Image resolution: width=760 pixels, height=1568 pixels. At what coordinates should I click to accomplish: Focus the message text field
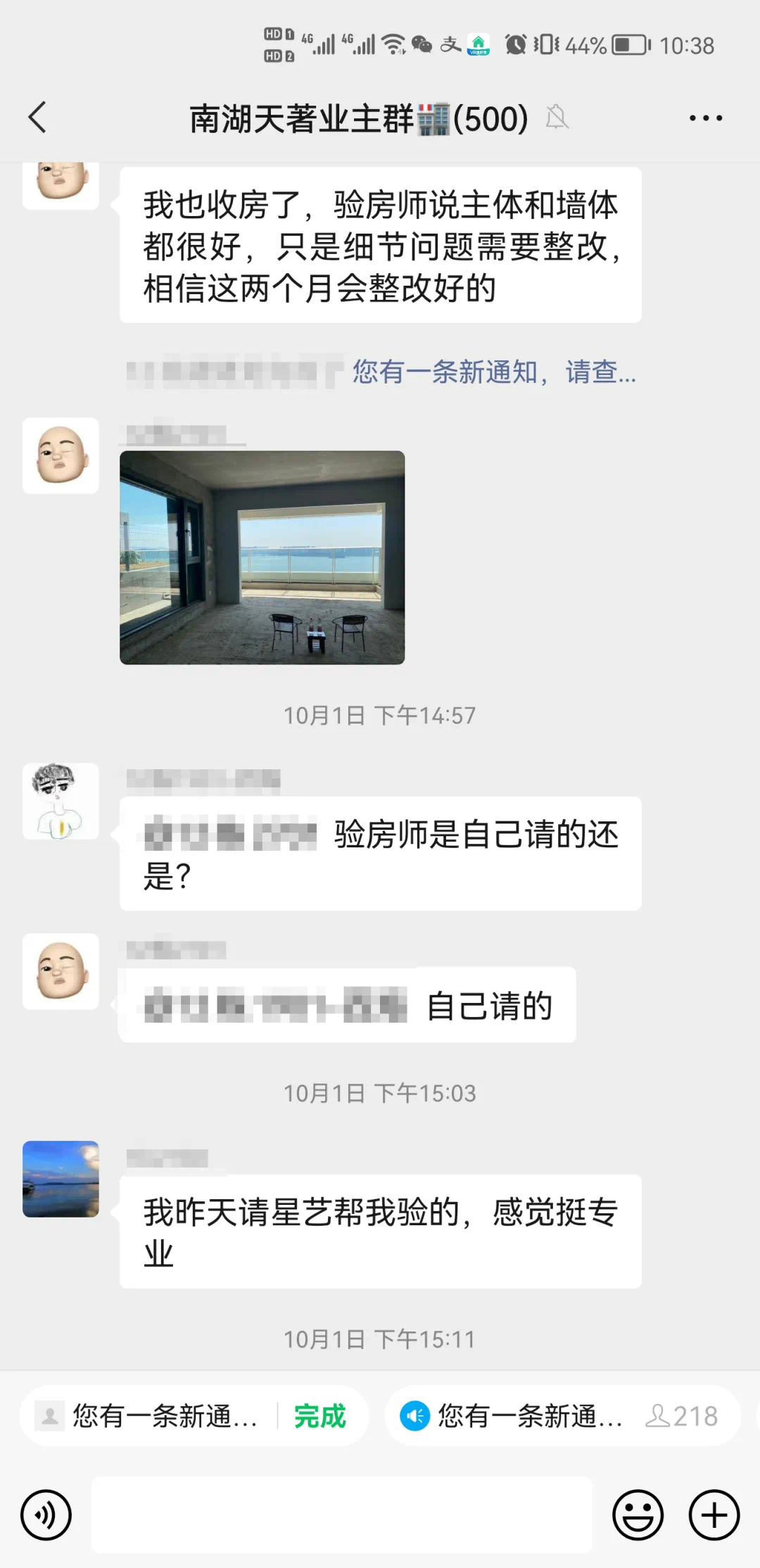pos(342,1515)
